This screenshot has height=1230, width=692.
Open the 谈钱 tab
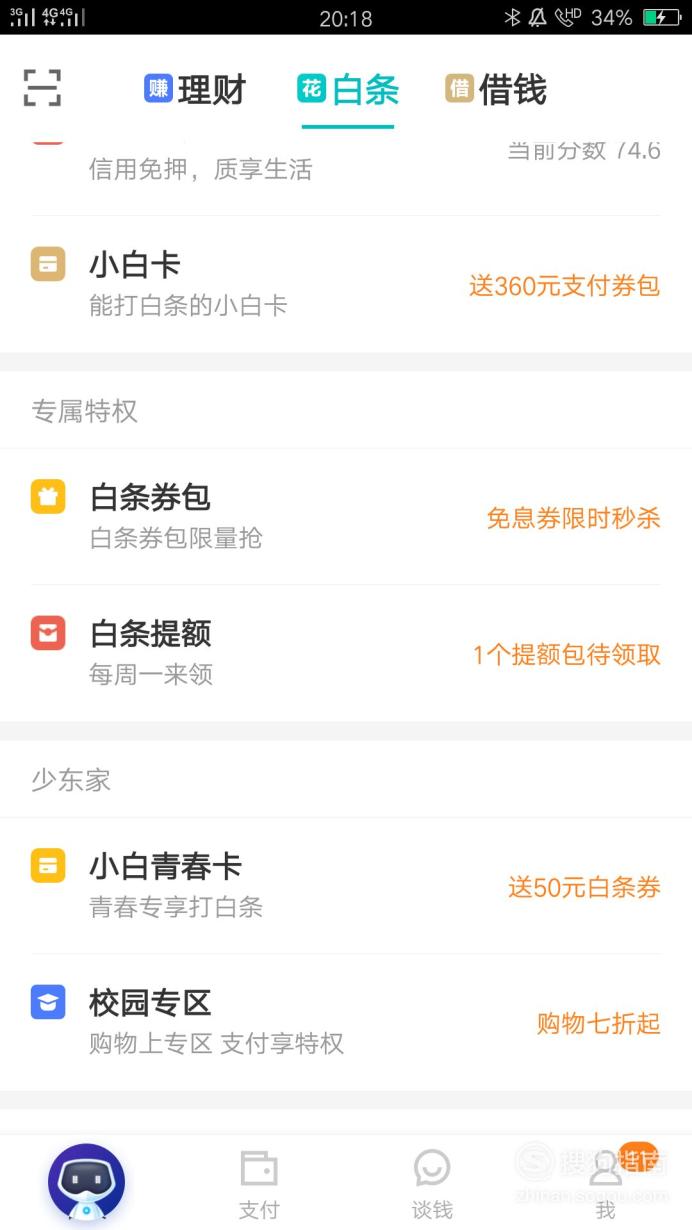coord(432,1186)
